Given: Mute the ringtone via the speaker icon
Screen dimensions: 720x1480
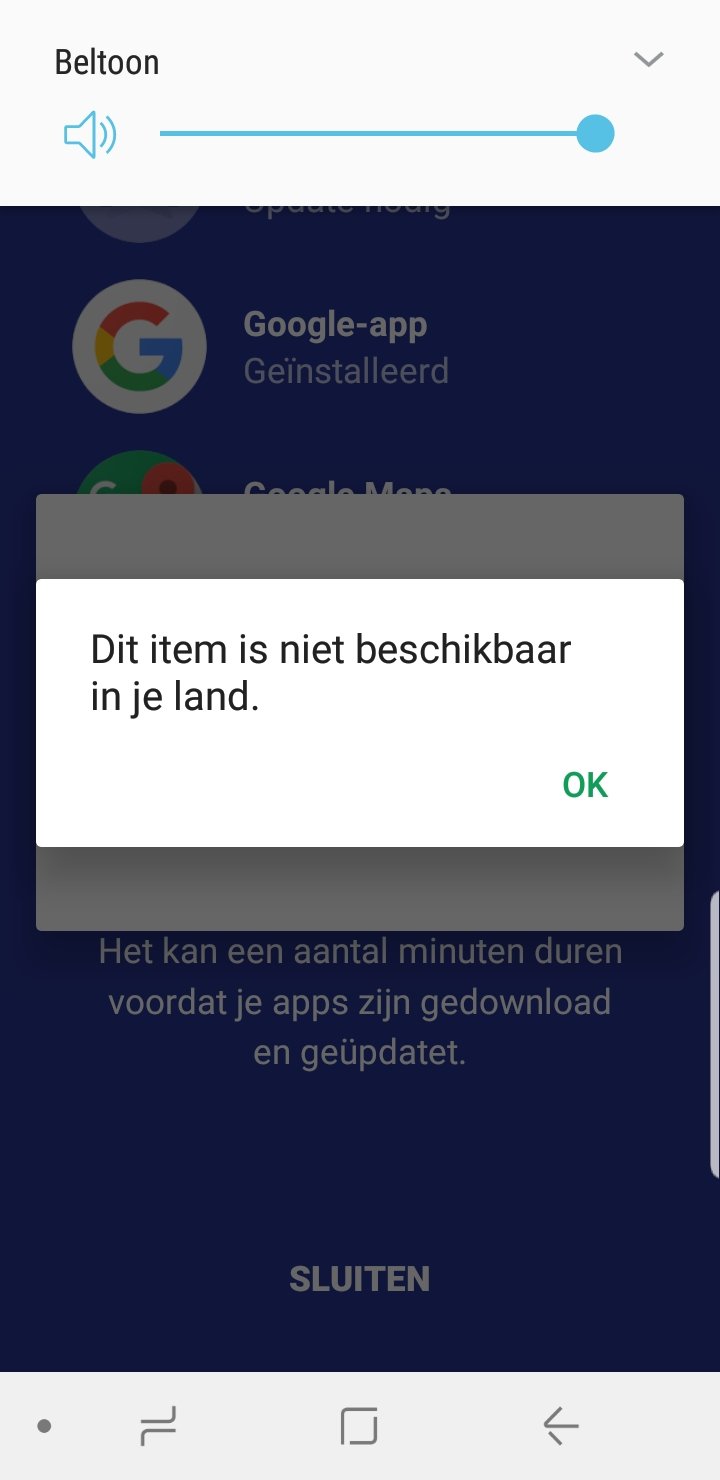Looking at the screenshot, I should tap(90, 135).
